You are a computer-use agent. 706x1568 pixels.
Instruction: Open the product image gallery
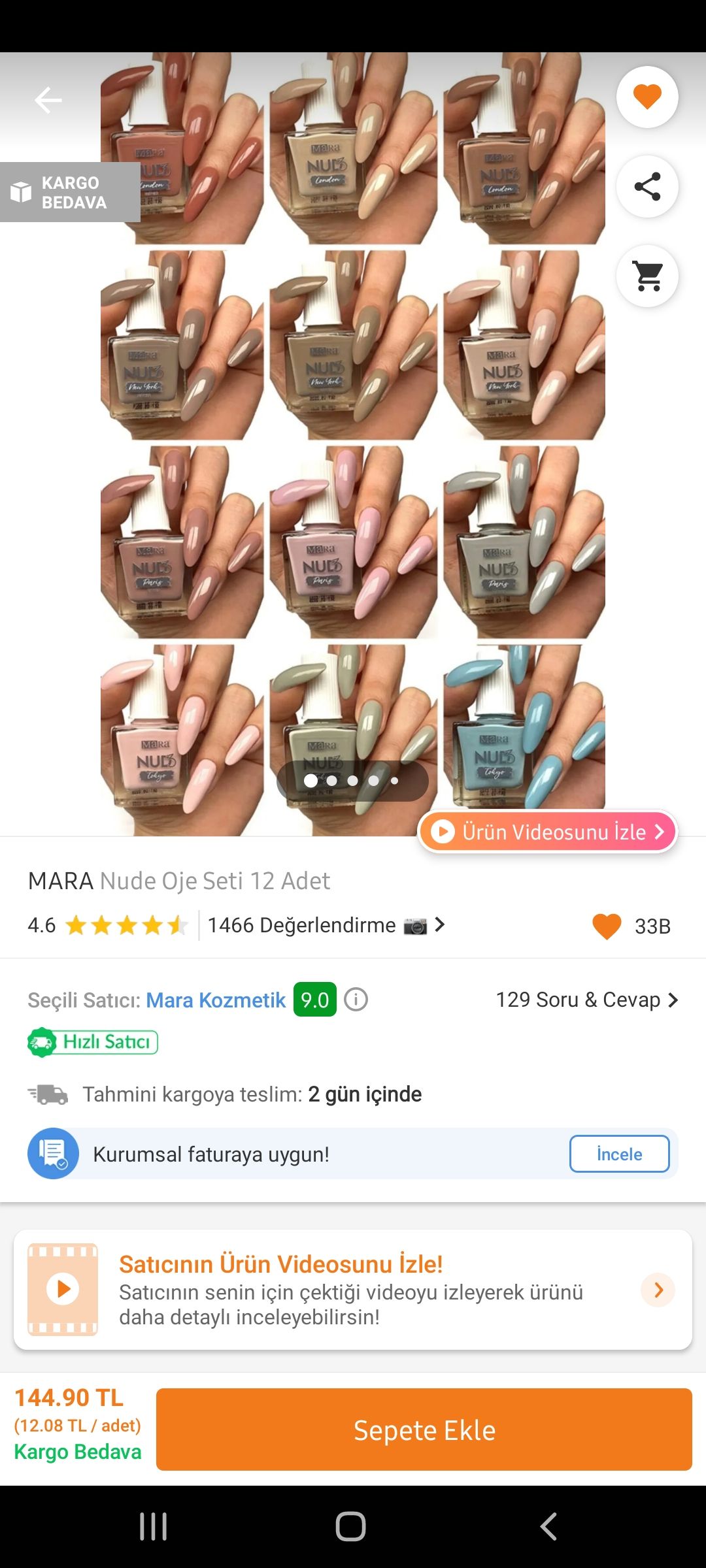tap(353, 444)
